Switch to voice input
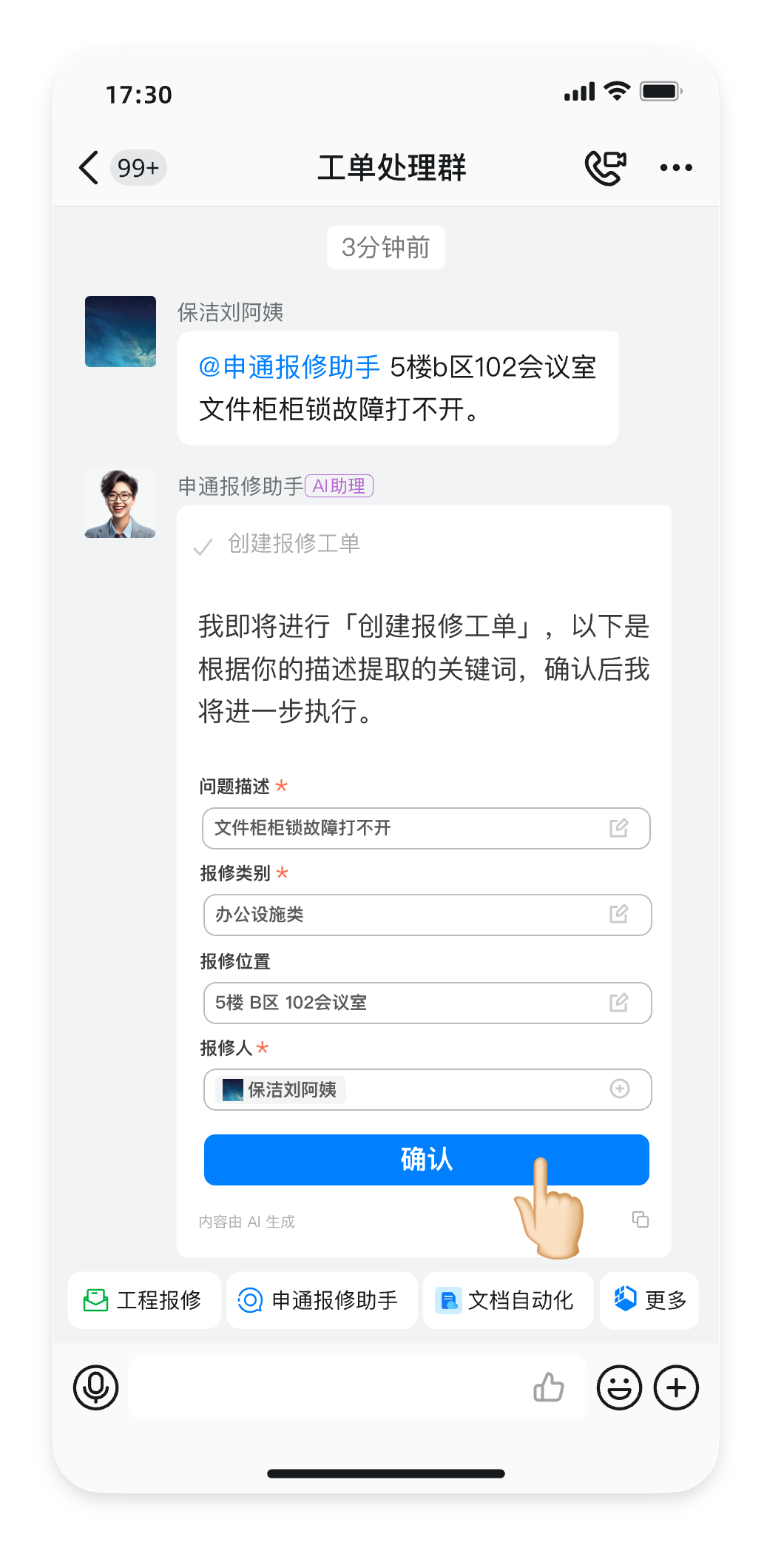Screen dimensions: 784x1551 (x=96, y=1387)
